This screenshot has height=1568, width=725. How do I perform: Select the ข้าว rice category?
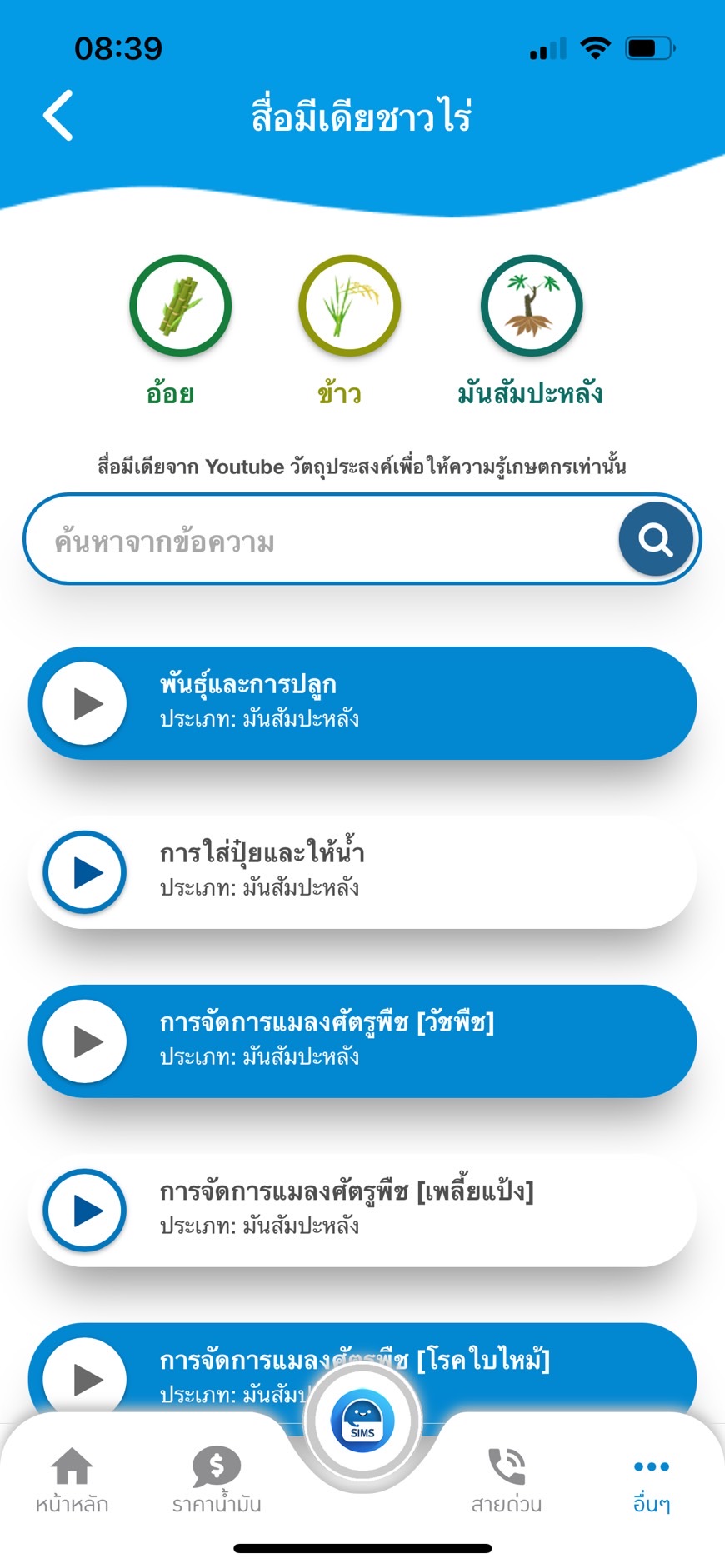tap(349, 306)
